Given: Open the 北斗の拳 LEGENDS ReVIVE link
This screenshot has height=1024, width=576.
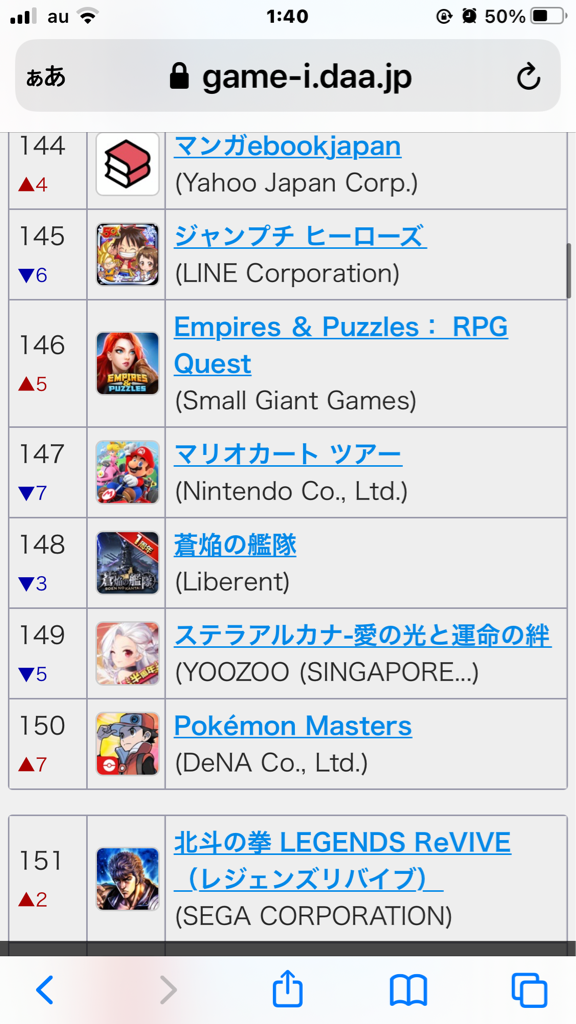Looking at the screenshot, I should tap(342, 861).
